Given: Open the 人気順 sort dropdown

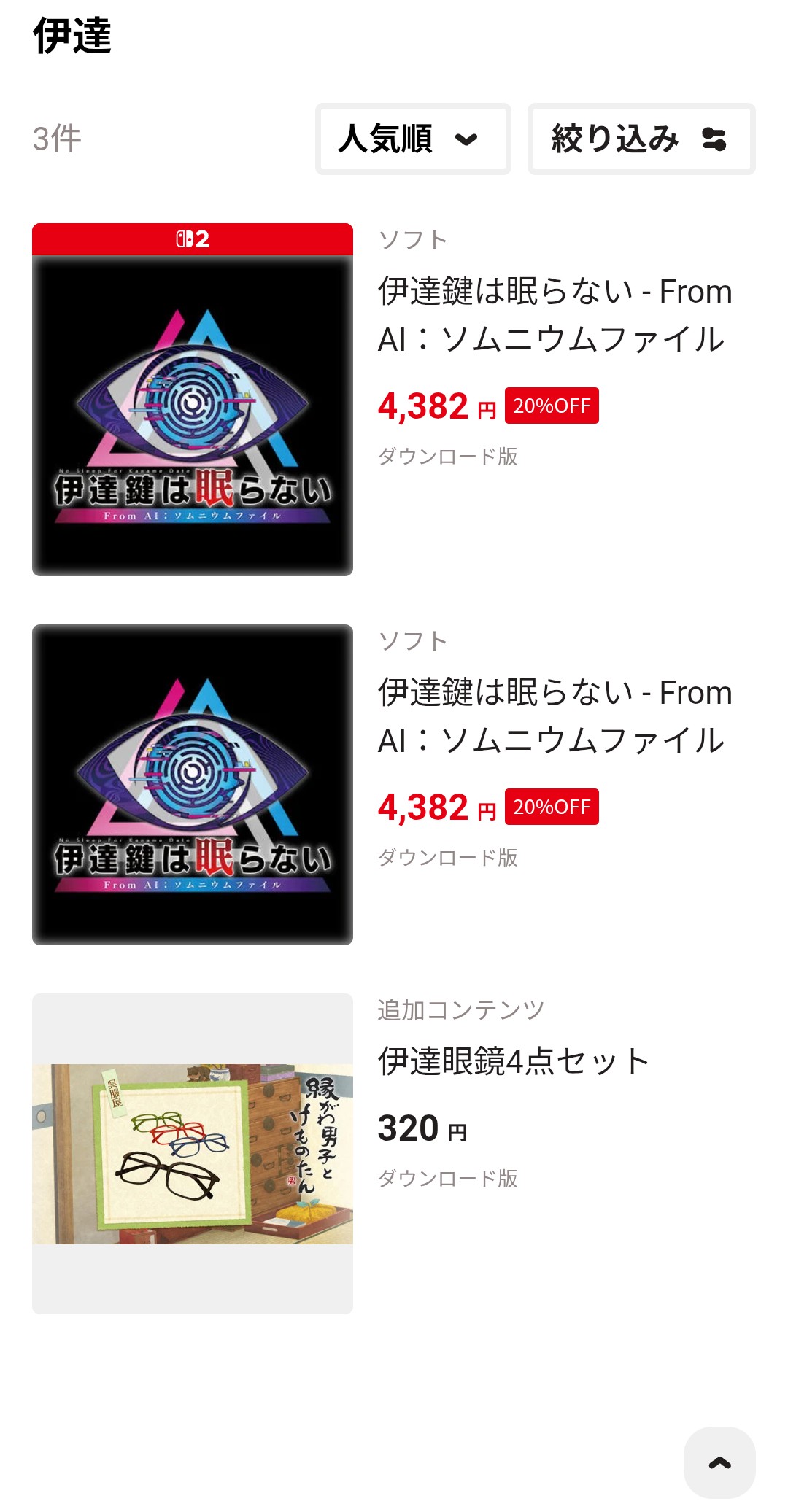Looking at the screenshot, I should click(x=412, y=139).
